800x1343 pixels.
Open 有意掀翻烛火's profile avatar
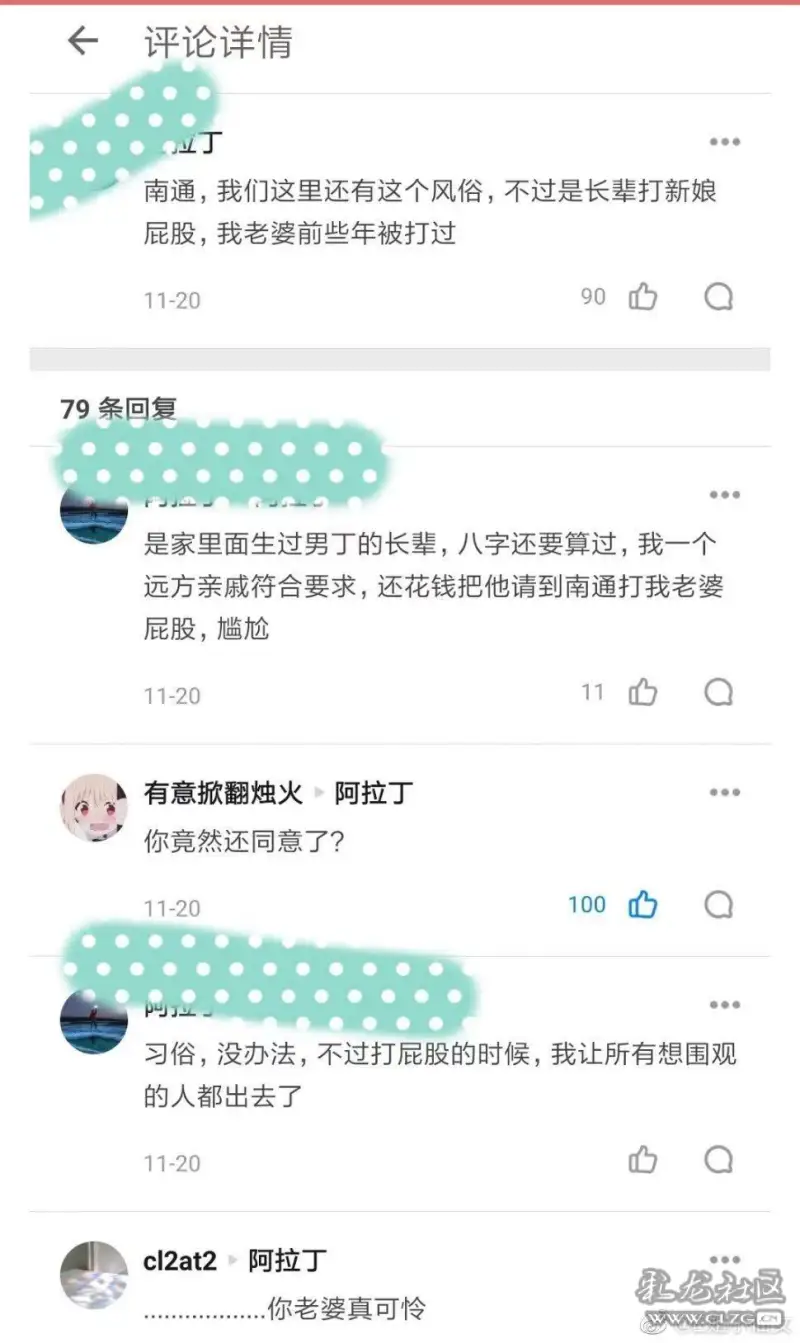(x=94, y=808)
